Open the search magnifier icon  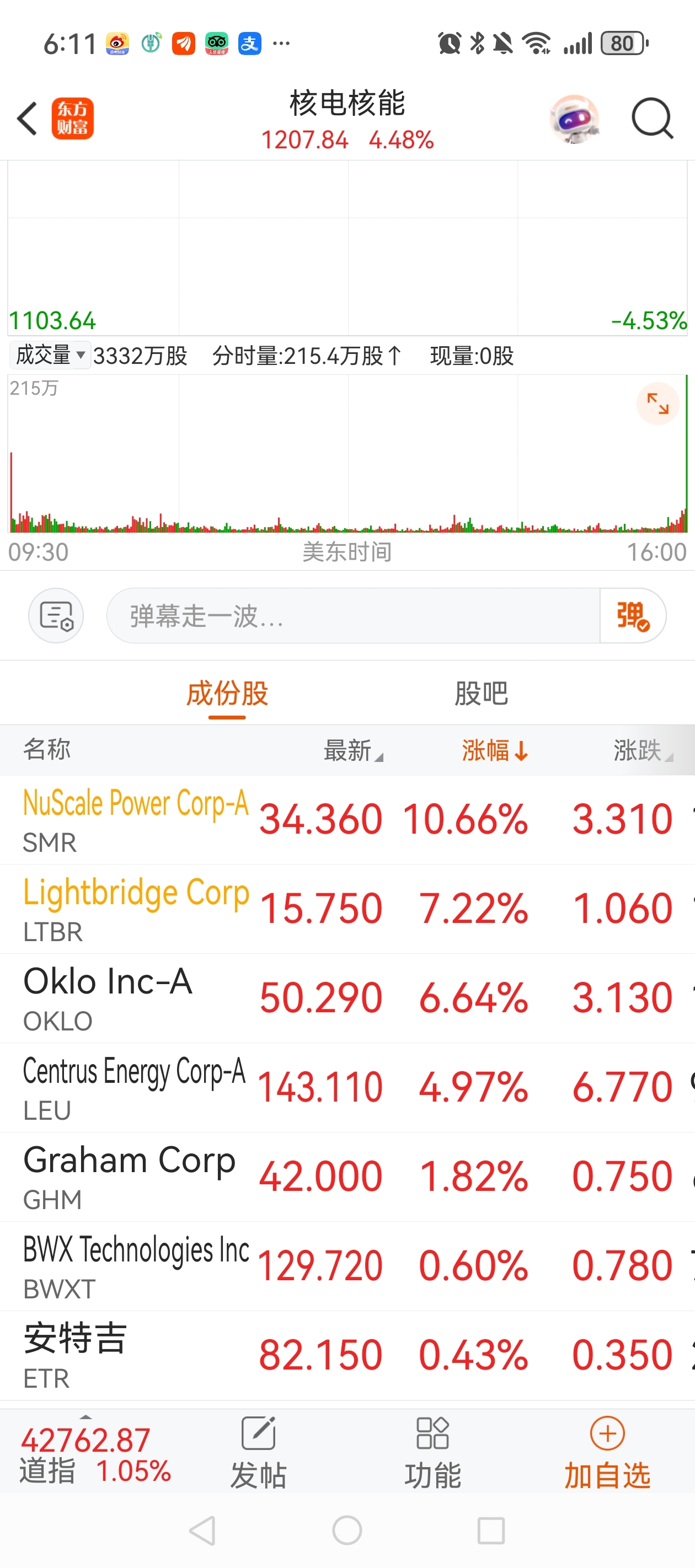tap(652, 118)
